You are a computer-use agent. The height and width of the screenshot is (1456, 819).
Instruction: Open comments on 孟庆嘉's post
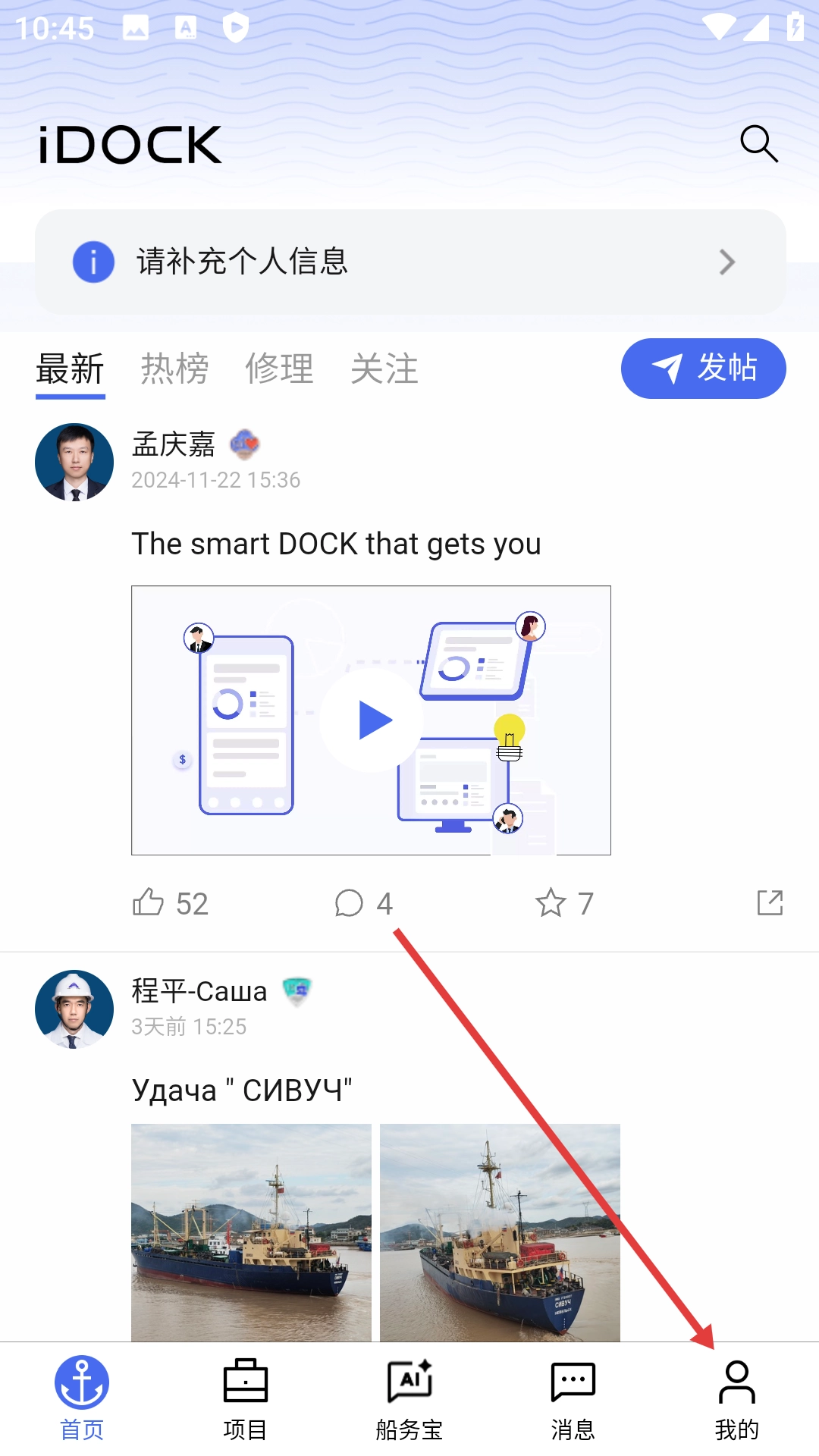pos(362,903)
